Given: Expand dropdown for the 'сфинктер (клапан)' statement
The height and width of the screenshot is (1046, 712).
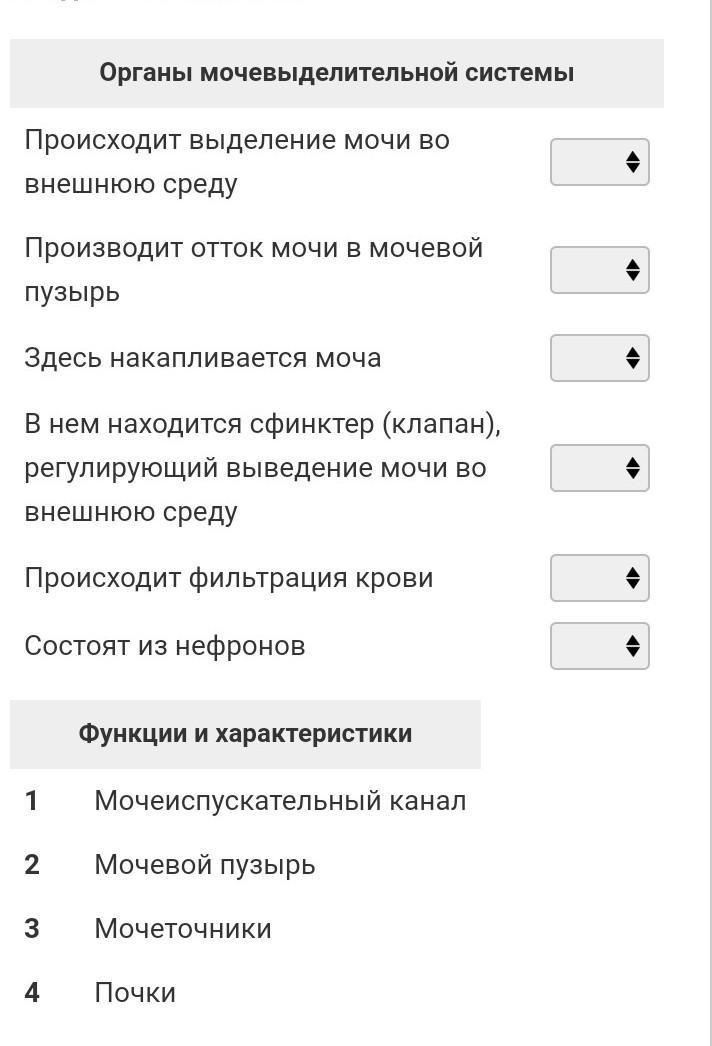Looking at the screenshot, I should (x=600, y=468).
